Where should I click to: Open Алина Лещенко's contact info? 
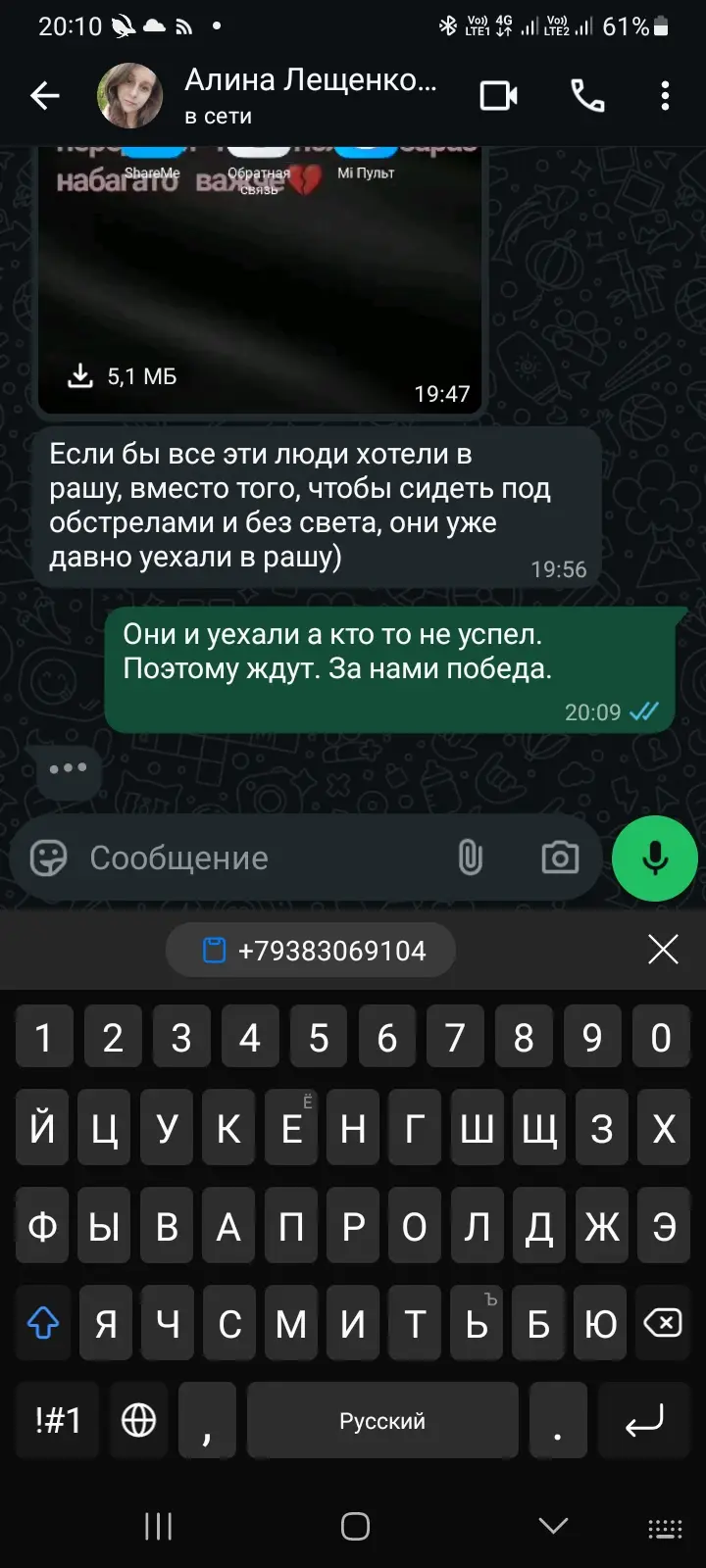click(x=309, y=96)
